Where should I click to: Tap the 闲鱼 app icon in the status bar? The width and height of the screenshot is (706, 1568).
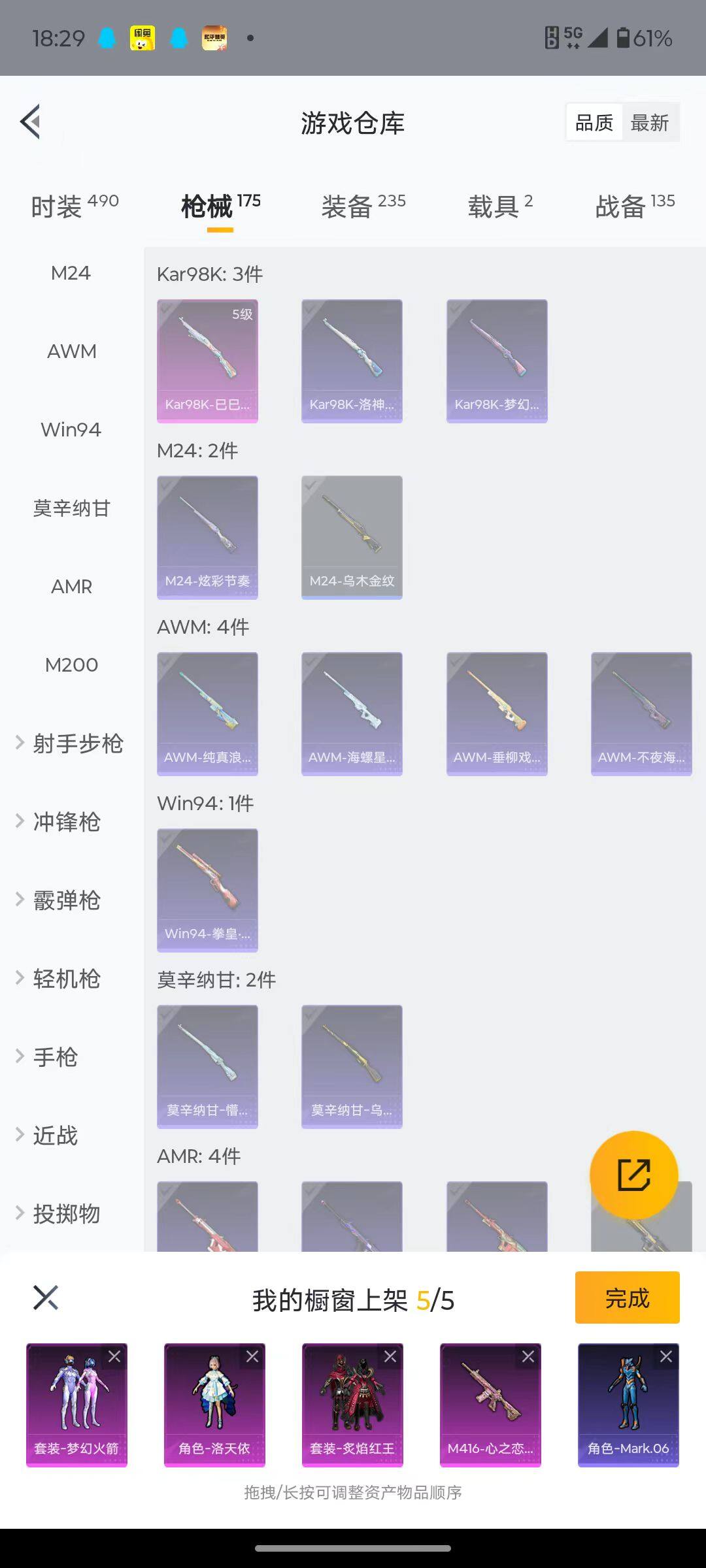[x=143, y=38]
